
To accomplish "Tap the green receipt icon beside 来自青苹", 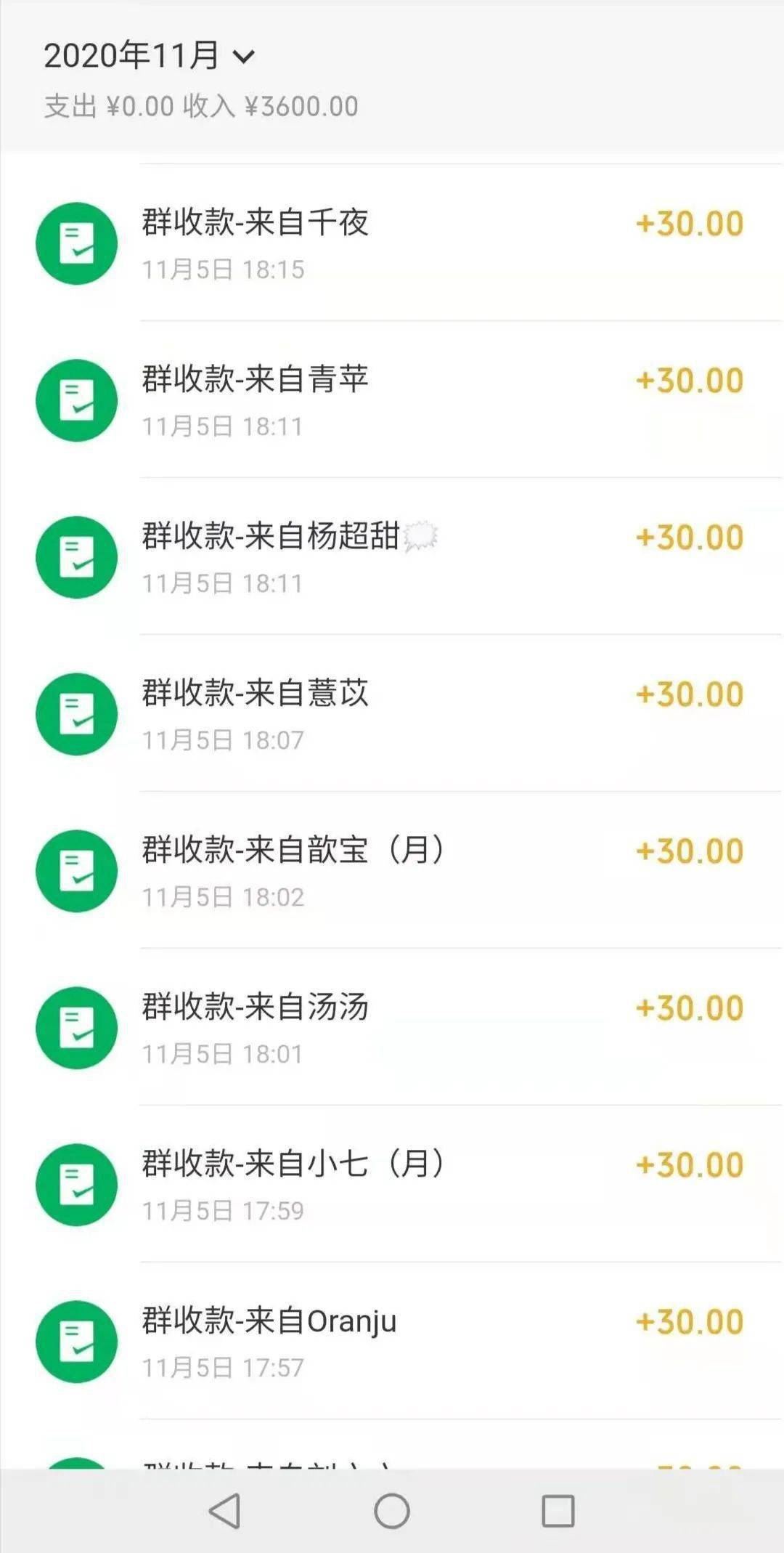I will tap(75, 400).
